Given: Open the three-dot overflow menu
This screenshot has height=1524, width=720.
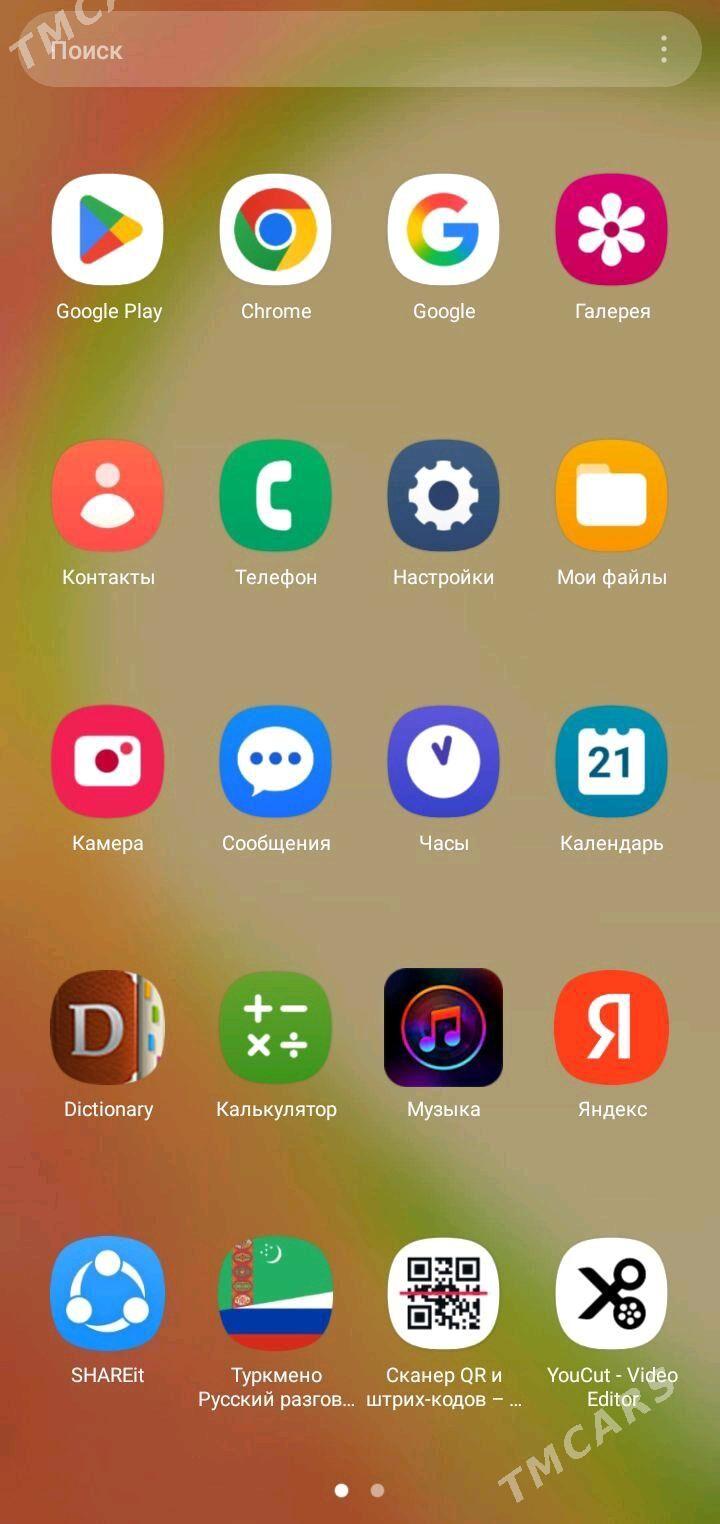Looking at the screenshot, I should [664, 50].
